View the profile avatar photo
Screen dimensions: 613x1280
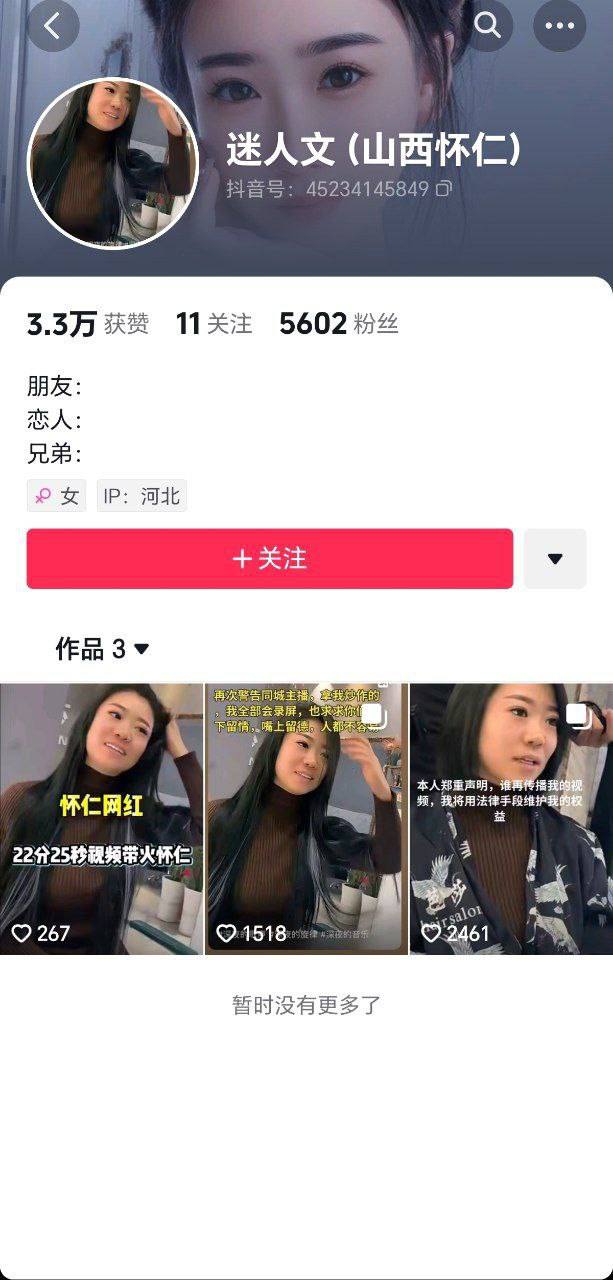pyautogui.click(x=113, y=163)
